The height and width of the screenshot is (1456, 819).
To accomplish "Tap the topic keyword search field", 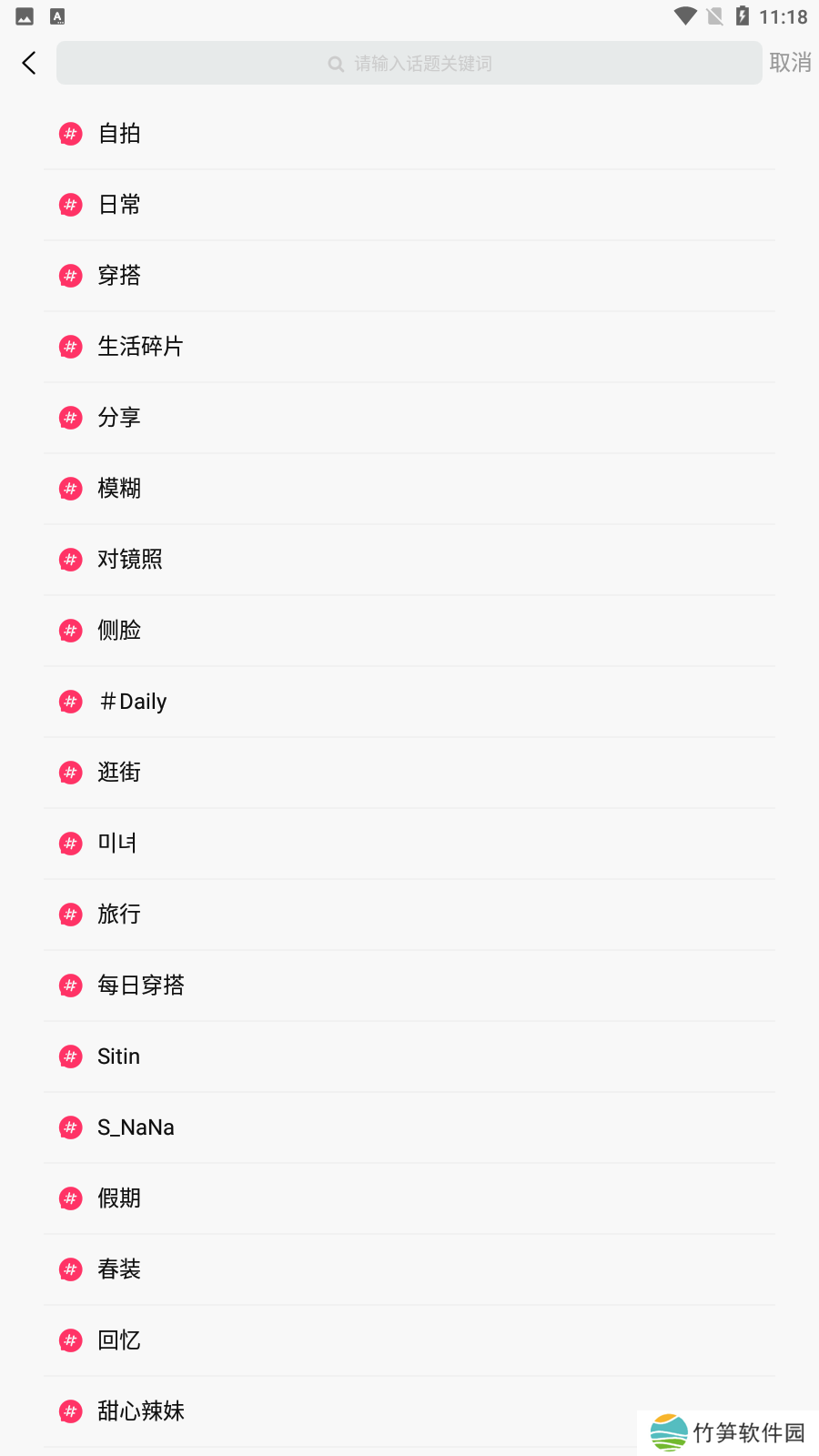I will pos(409,63).
